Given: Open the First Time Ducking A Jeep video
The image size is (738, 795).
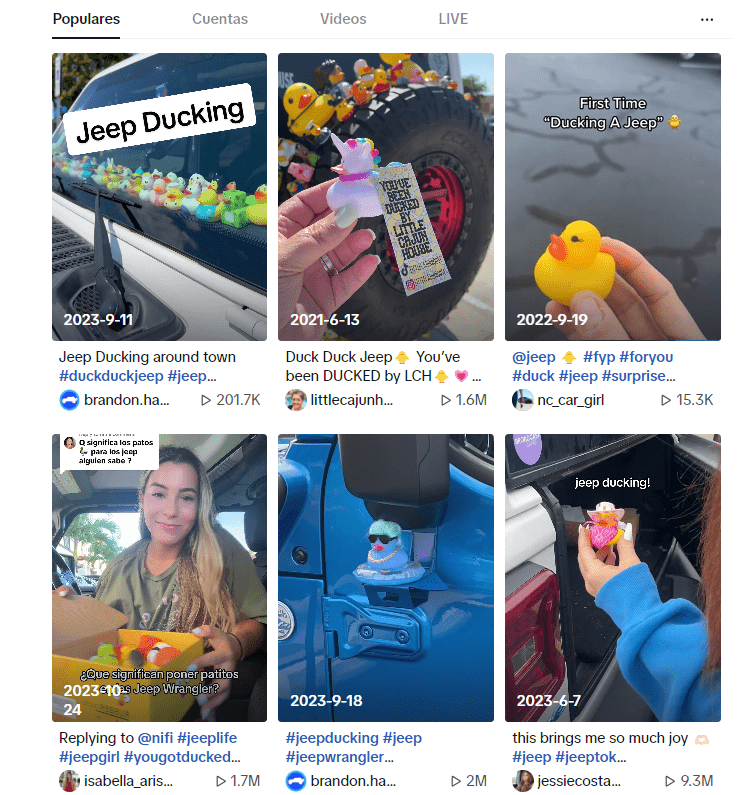Looking at the screenshot, I should (612, 197).
